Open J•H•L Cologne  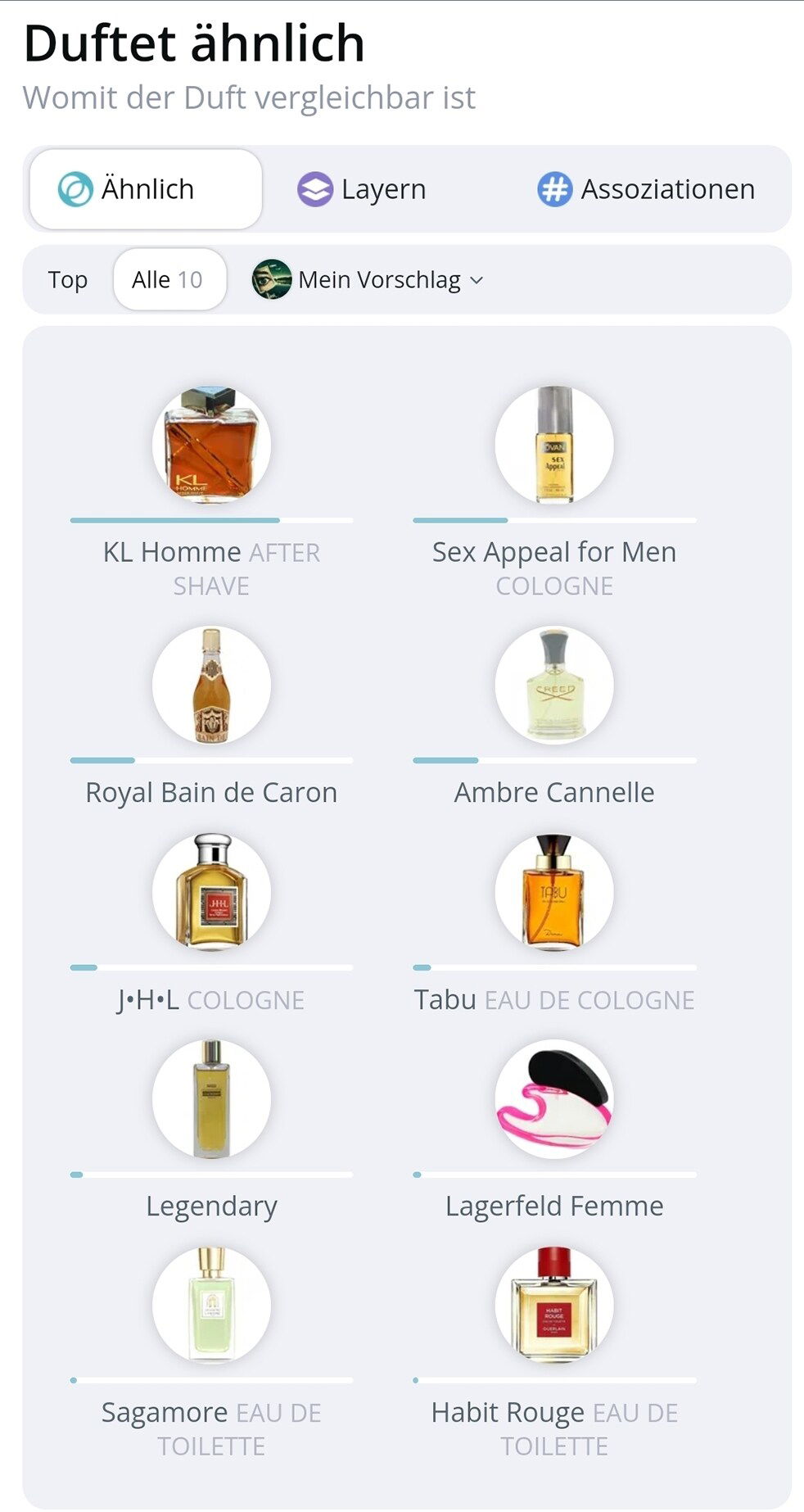[x=211, y=893]
